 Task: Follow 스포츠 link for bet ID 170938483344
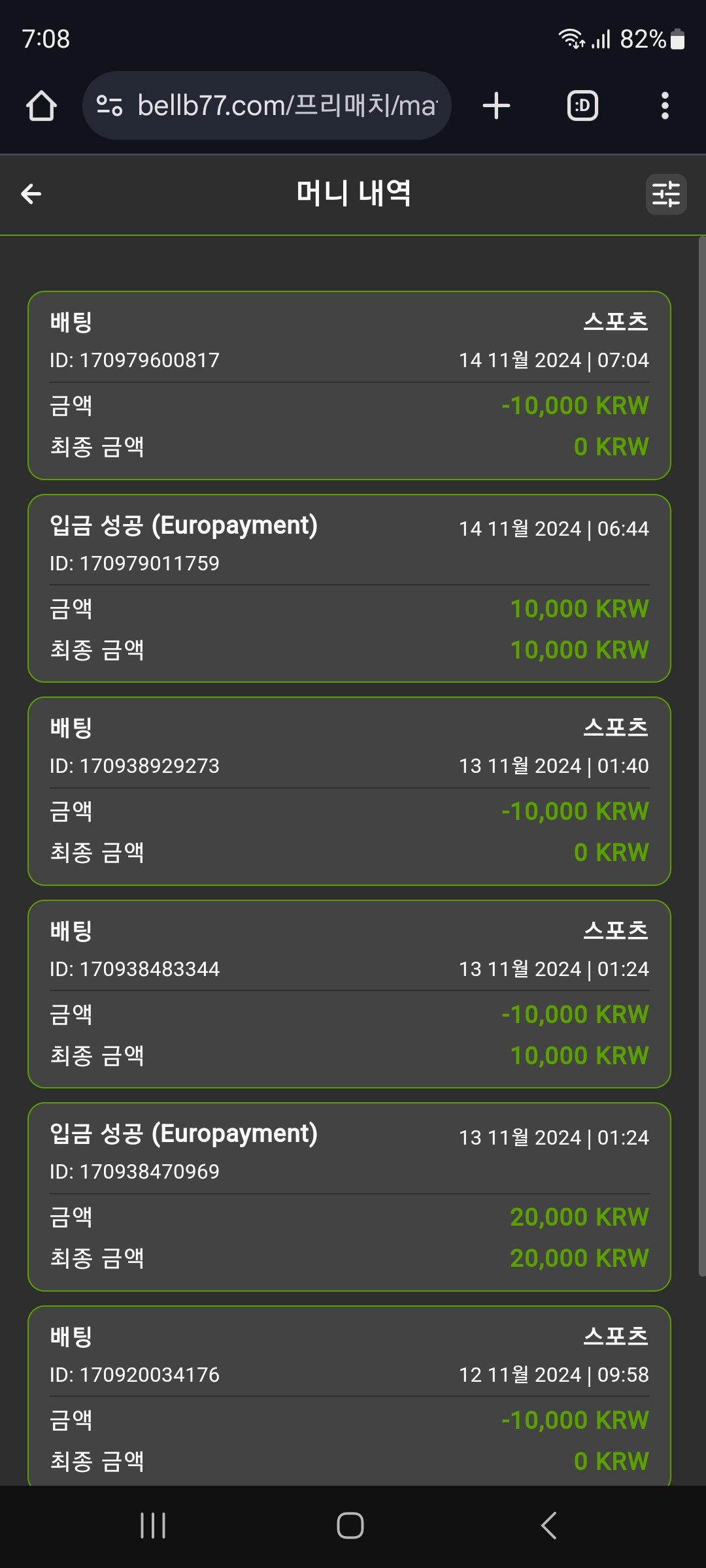pos(615,930)
